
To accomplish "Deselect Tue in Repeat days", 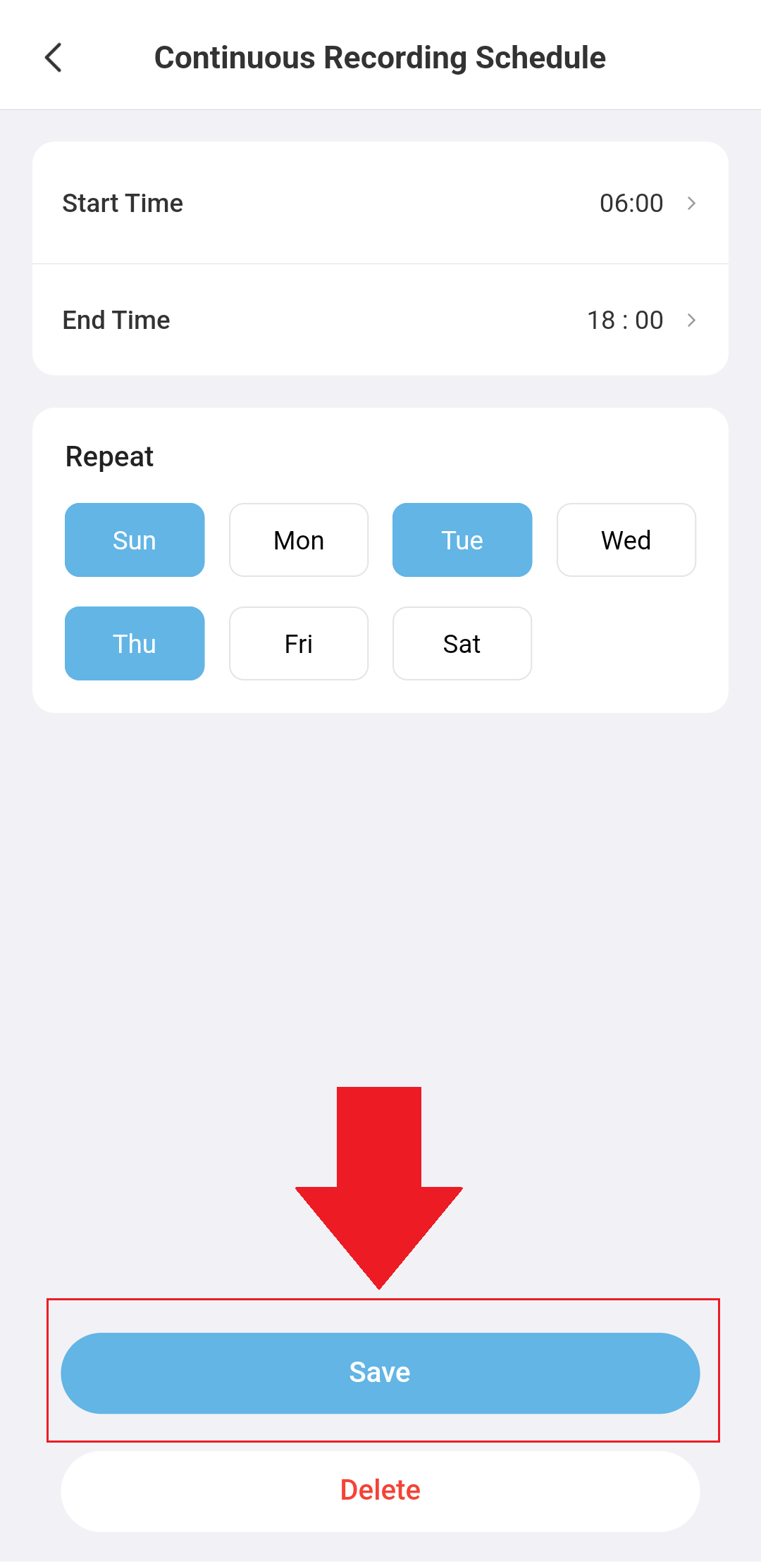I will 462,540.
